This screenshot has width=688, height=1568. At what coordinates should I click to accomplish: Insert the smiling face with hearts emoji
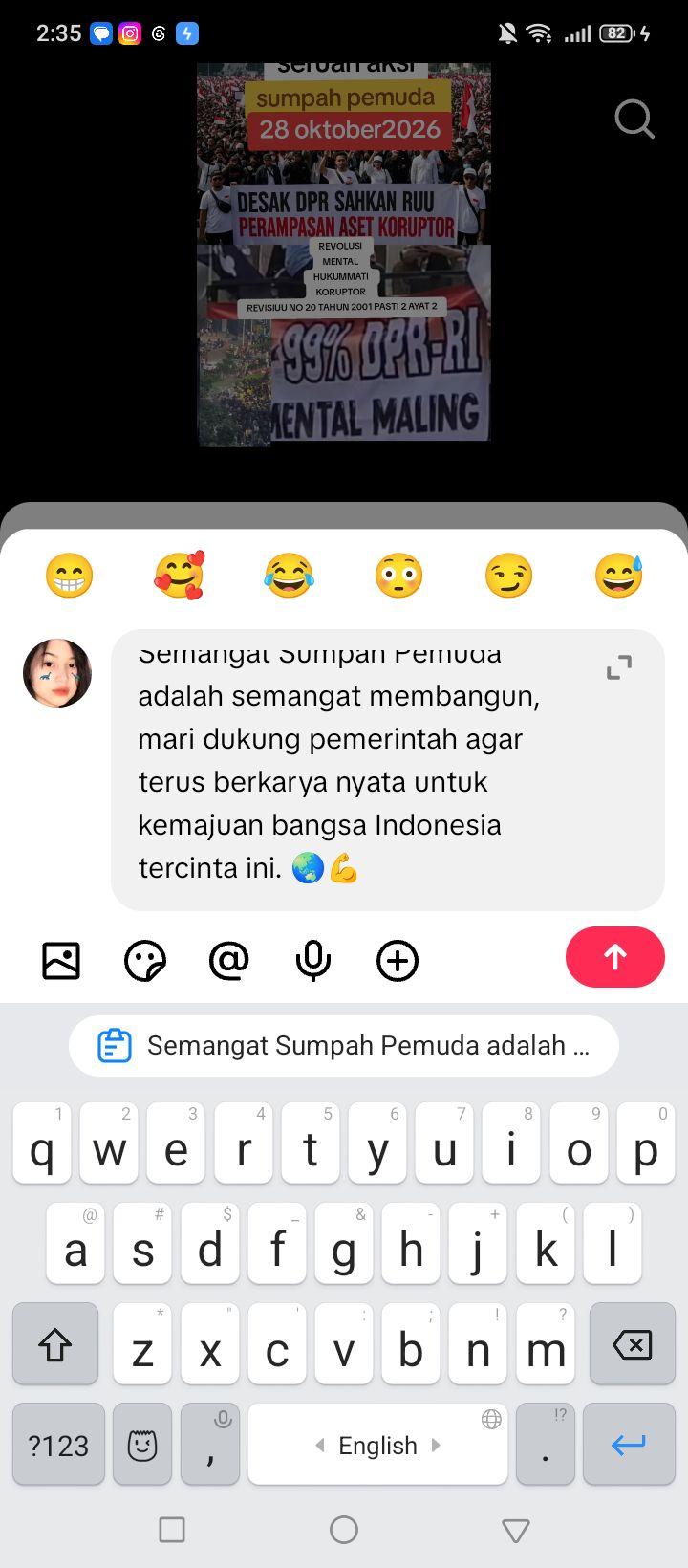[180, 576]
